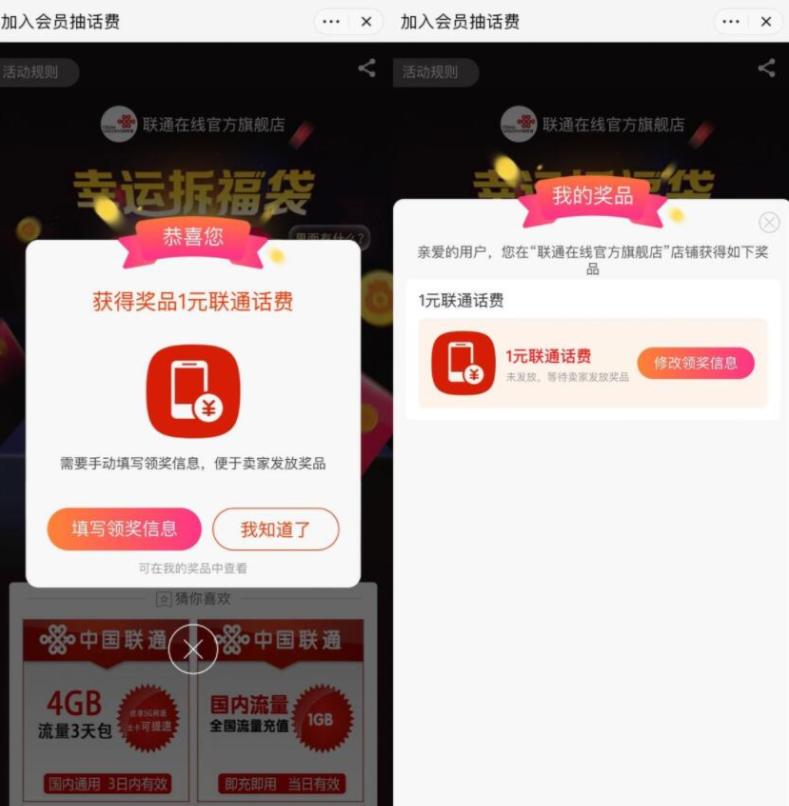789x806 pixels.
Task: Close the 我的奖品 panel
Action: click(769, 222)
